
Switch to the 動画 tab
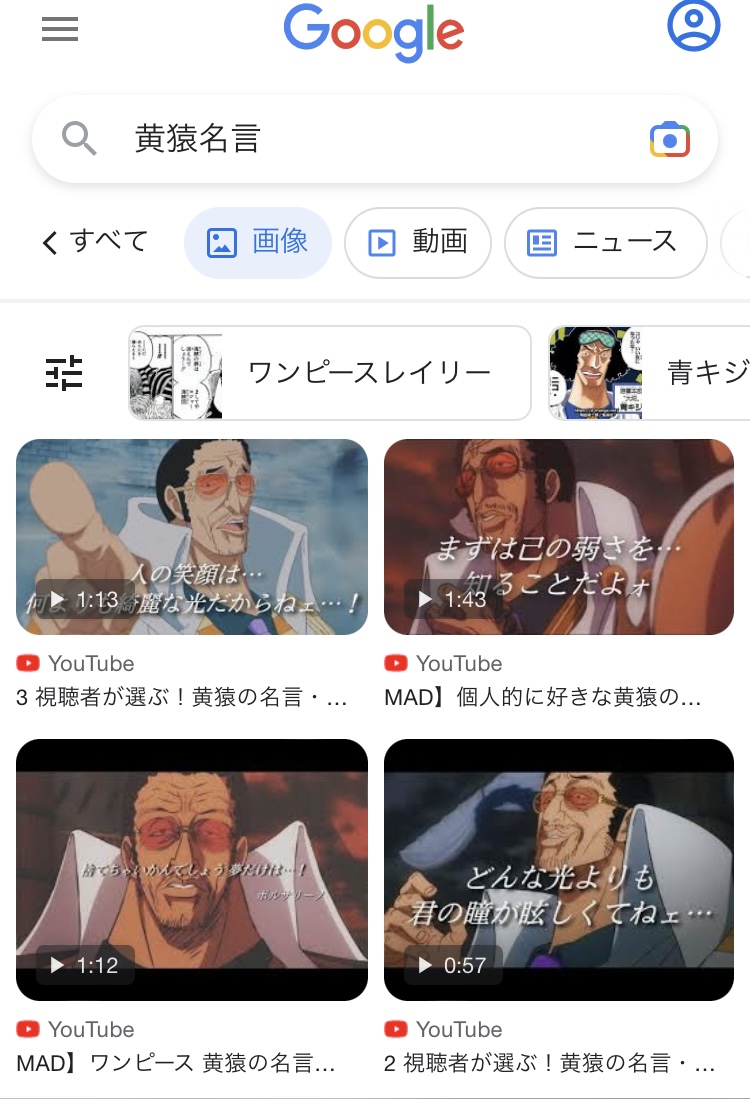point(417,242)
